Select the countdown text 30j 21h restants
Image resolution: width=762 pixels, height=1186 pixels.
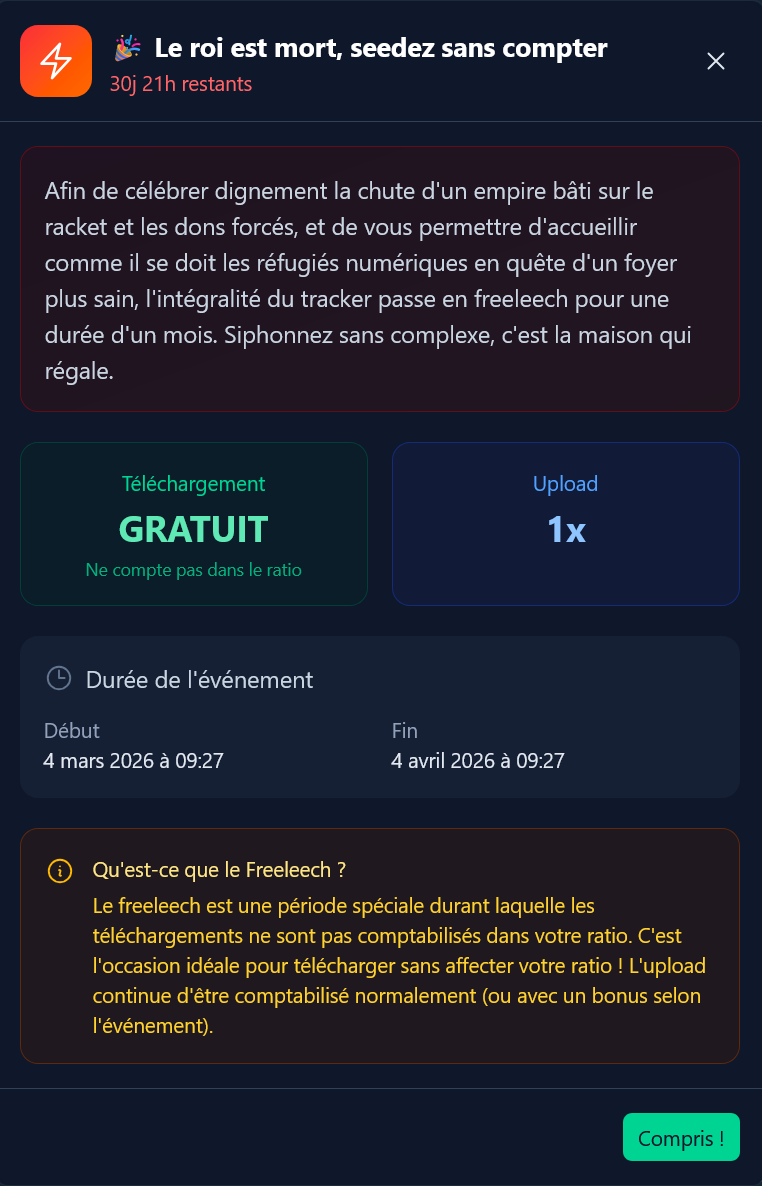tap(178, 84)
